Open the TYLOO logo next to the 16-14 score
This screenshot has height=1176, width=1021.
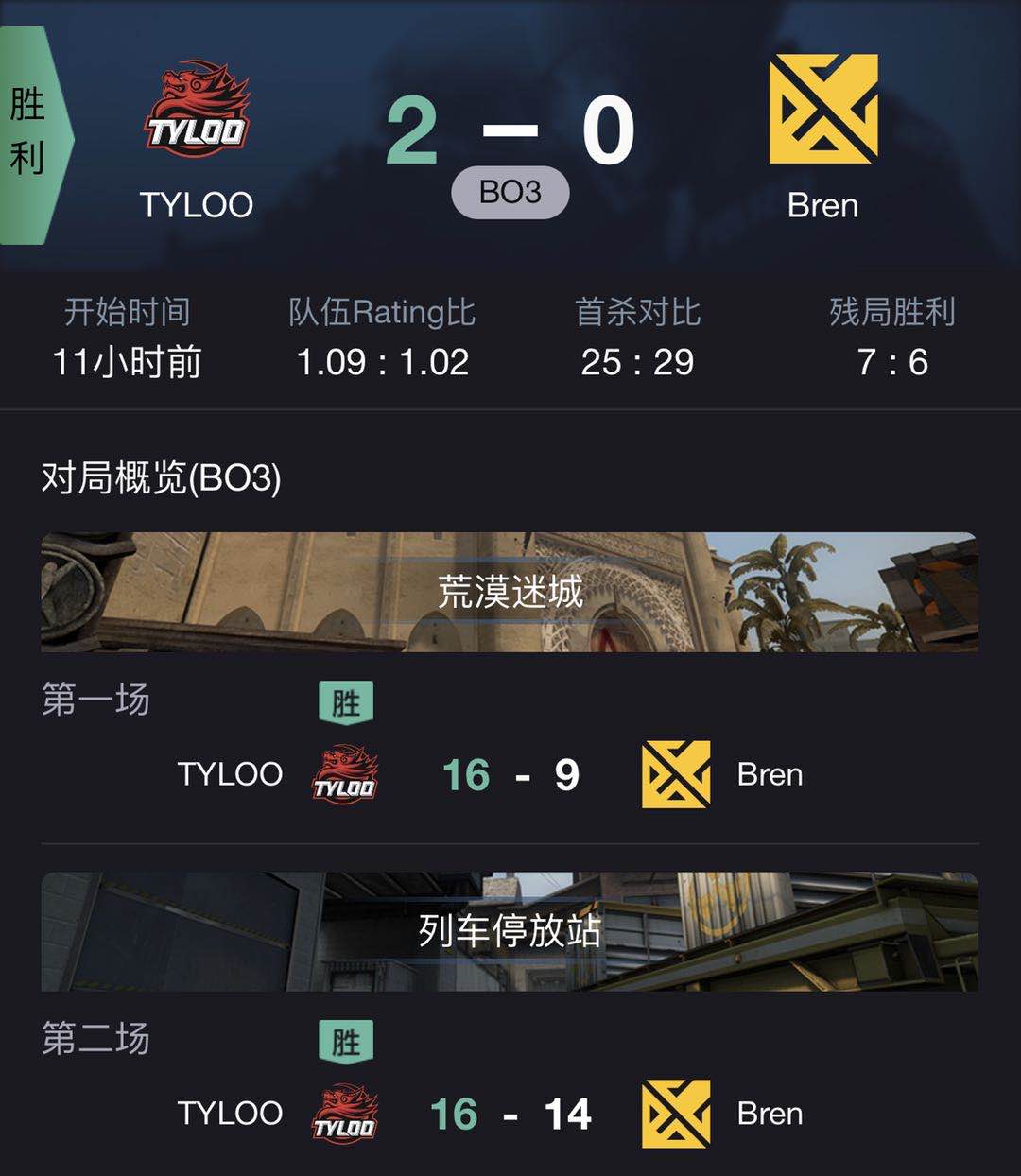[343, 1114]
